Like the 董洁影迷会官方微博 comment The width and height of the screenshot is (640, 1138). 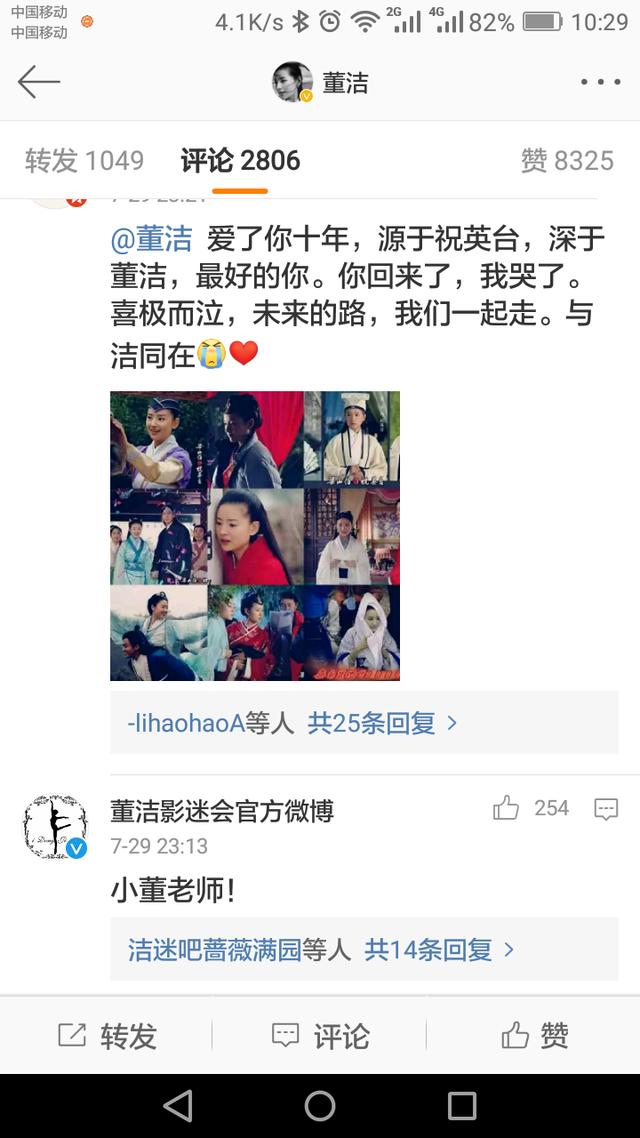pos(507,808)
